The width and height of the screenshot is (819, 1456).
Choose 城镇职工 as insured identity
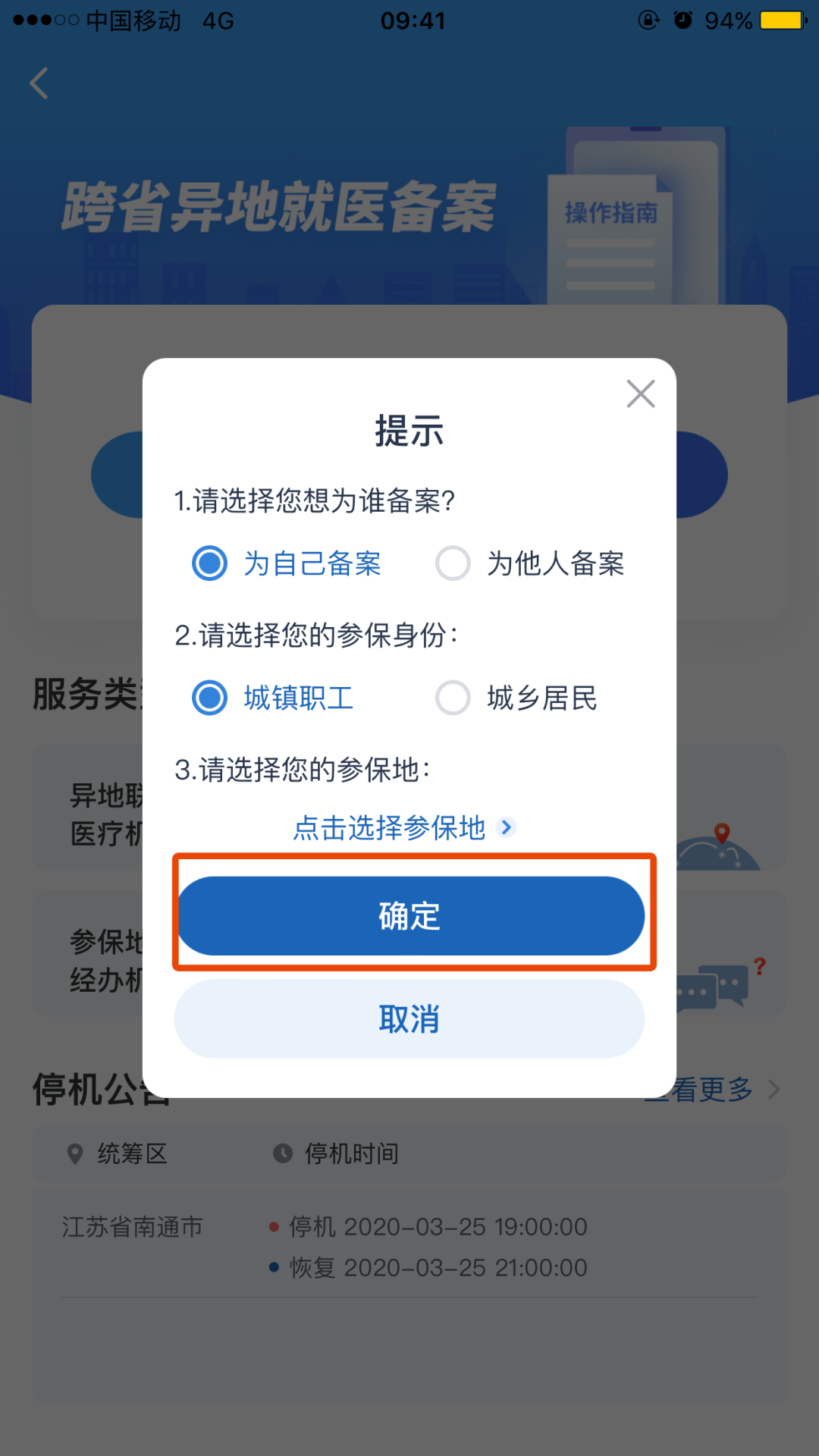click(273, 698)
